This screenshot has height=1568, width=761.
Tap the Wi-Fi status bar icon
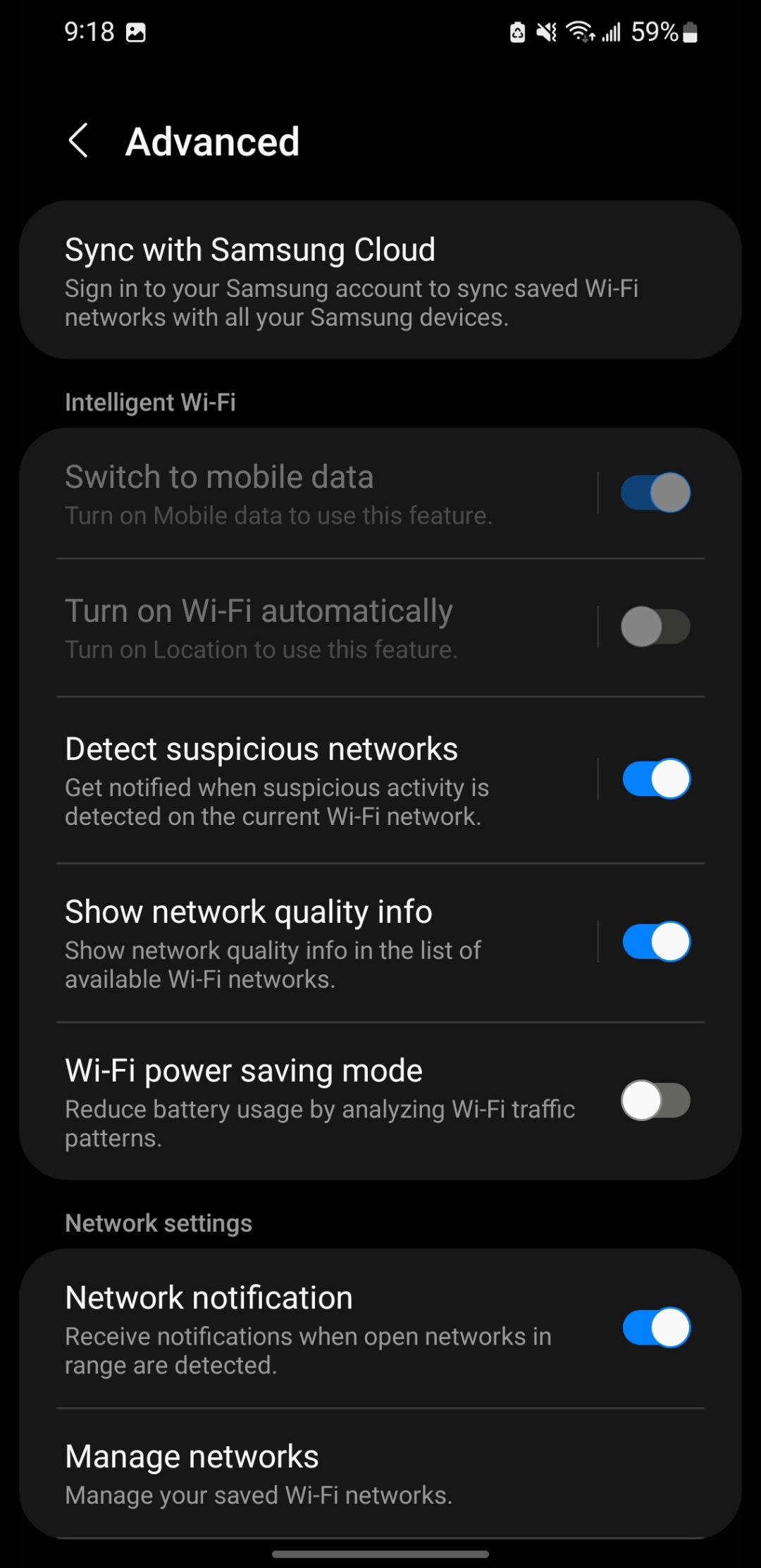580,32
